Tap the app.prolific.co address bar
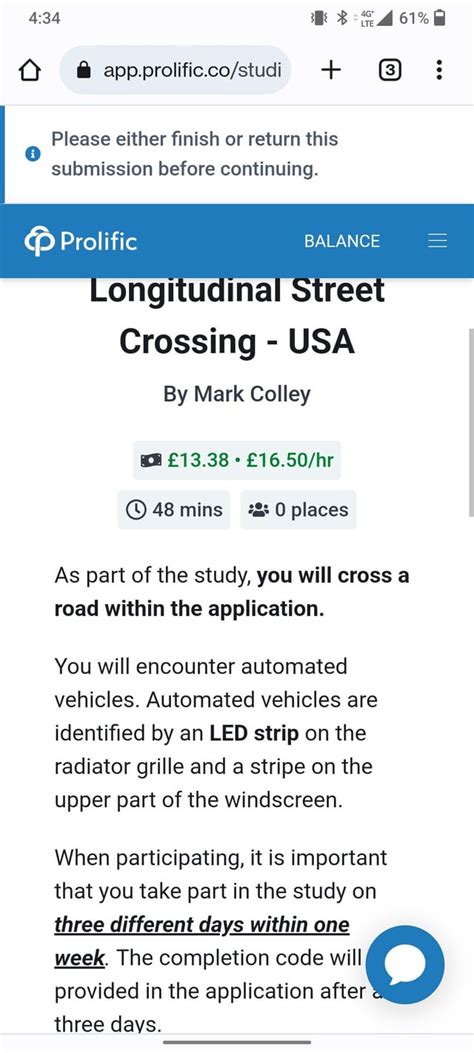The image size is (474, 1053). point(175,70)
